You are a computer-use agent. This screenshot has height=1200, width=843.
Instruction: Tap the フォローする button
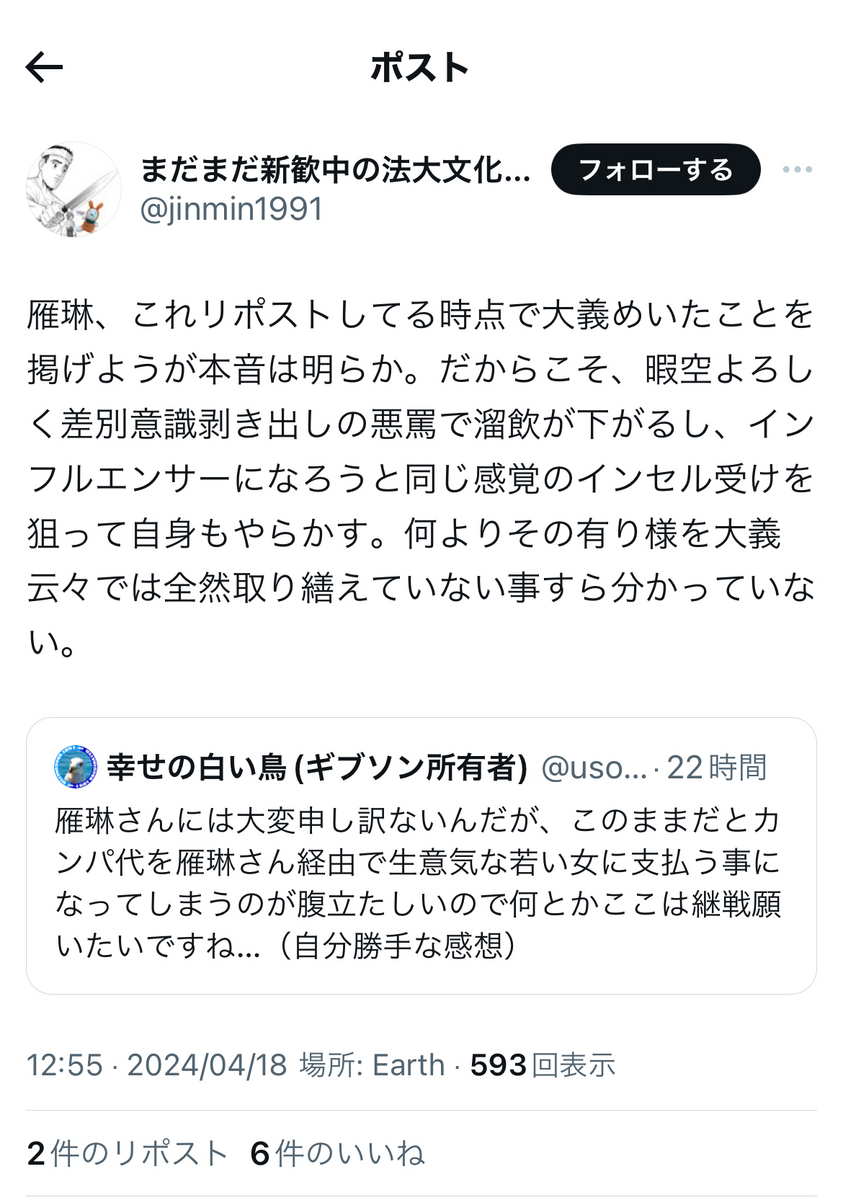coord(655,170)
